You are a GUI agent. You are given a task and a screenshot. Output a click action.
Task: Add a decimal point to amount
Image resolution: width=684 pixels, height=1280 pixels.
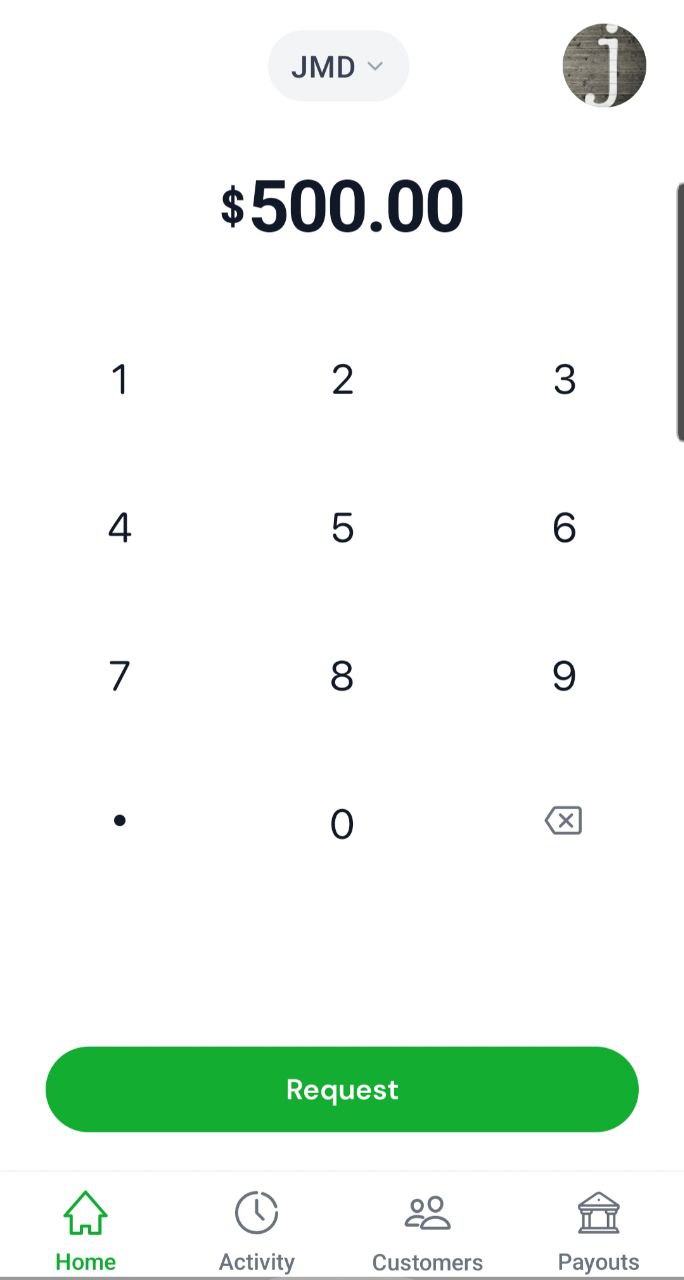click(120, 821)
